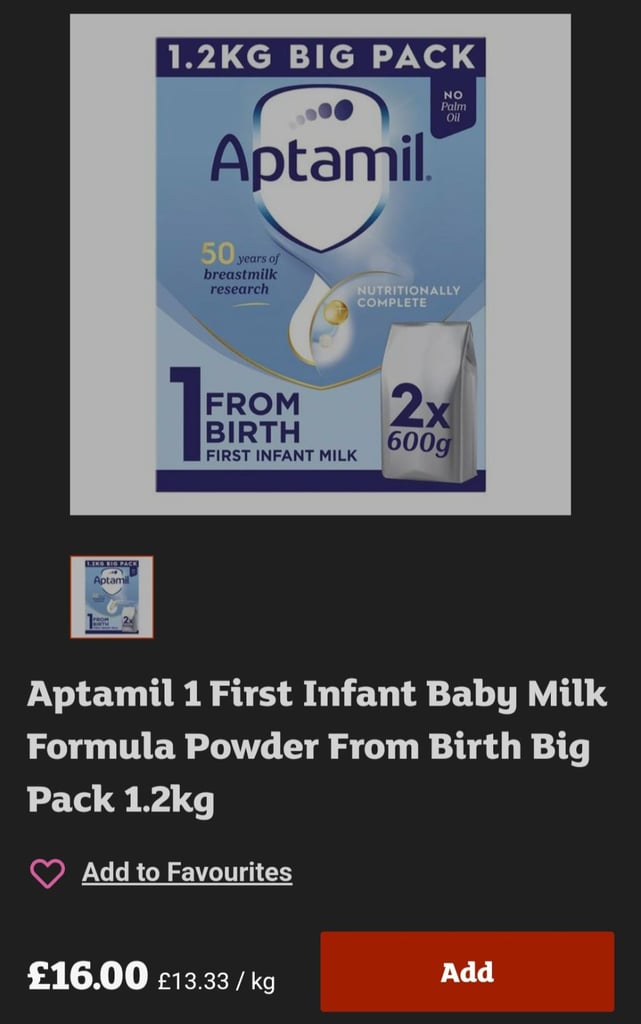Open the large Aptamil product image
Image resolution: width=641 pixels, height=1024 pixels.
point(320,265)
